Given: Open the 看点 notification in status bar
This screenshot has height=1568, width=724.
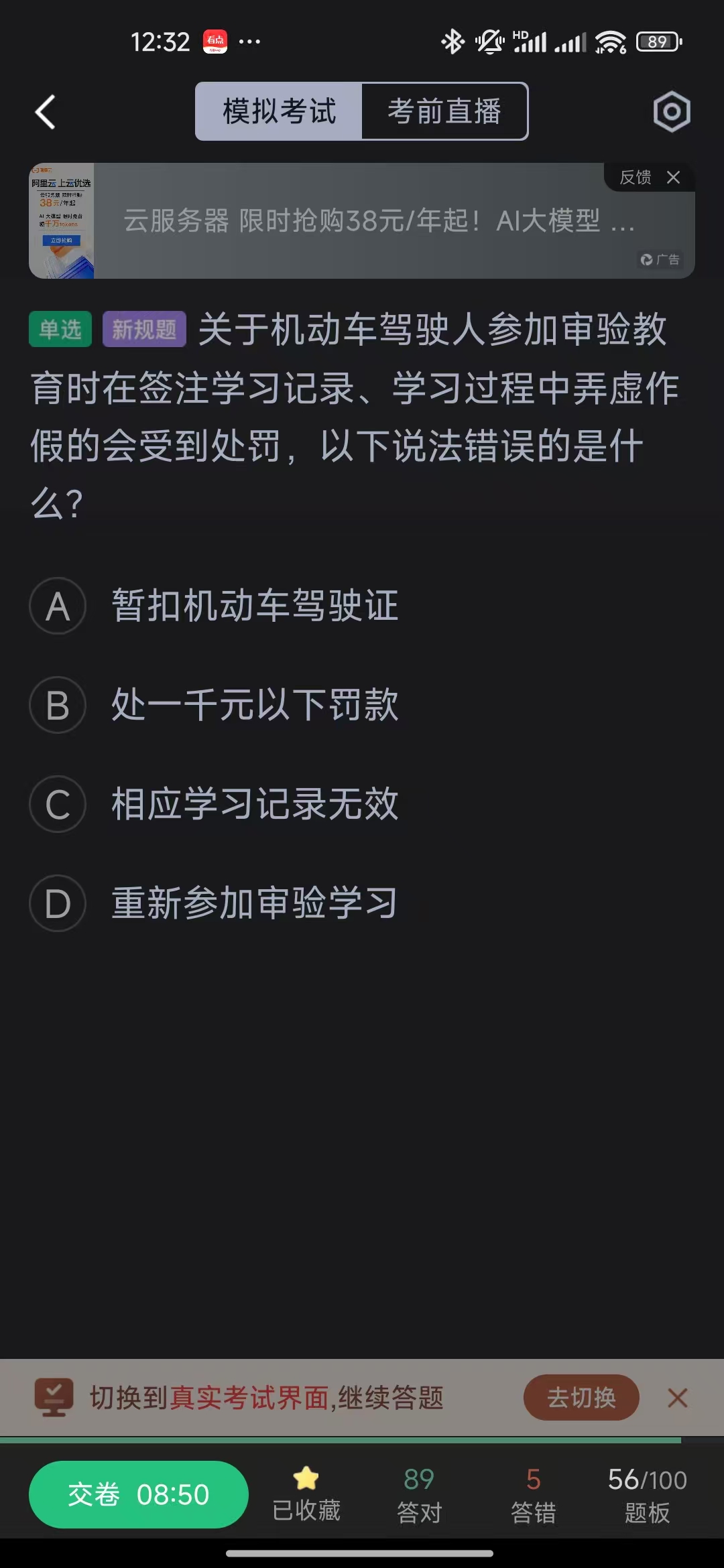Looking at the screenshot, I should coord(215,42).
